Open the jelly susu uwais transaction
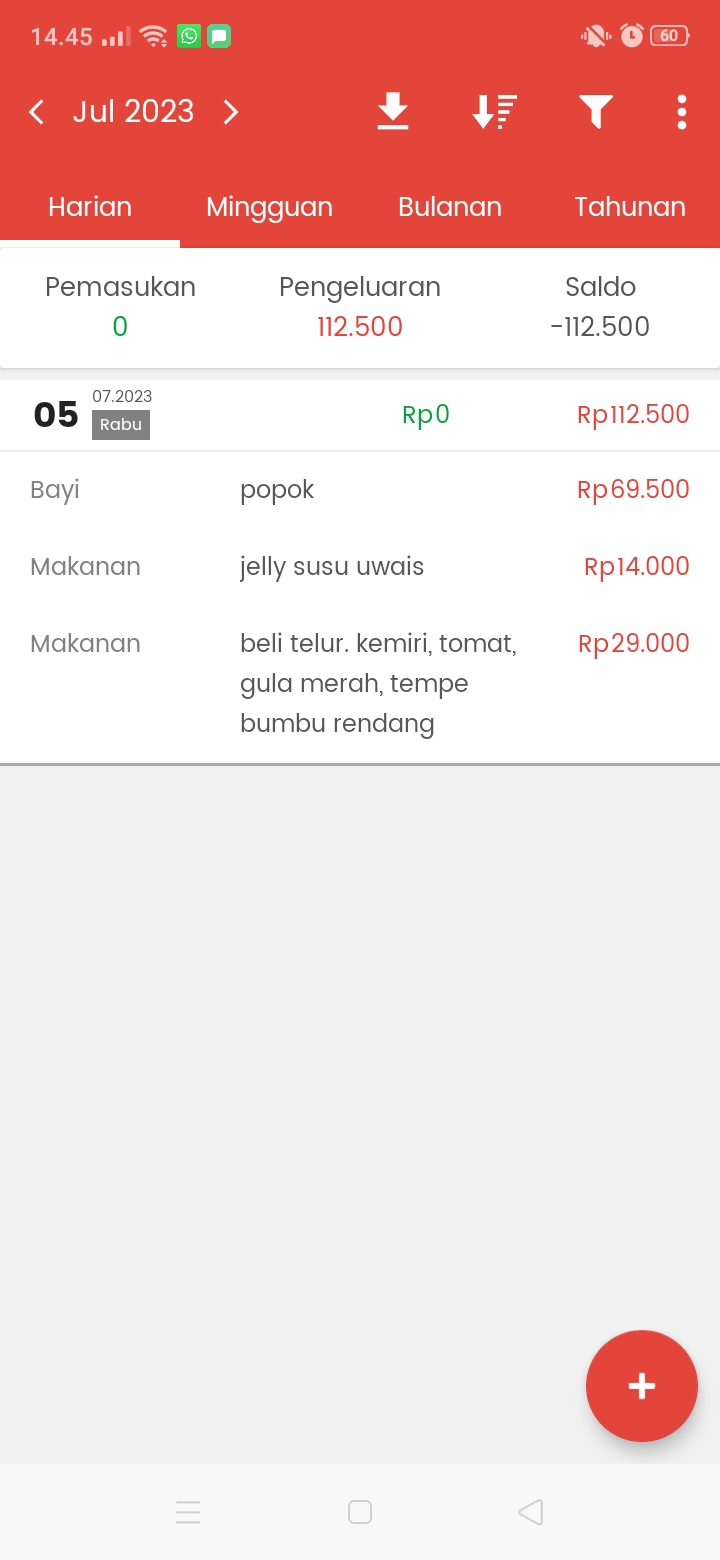The width and height of the screenshot is (720, 1560). (360, 567)
